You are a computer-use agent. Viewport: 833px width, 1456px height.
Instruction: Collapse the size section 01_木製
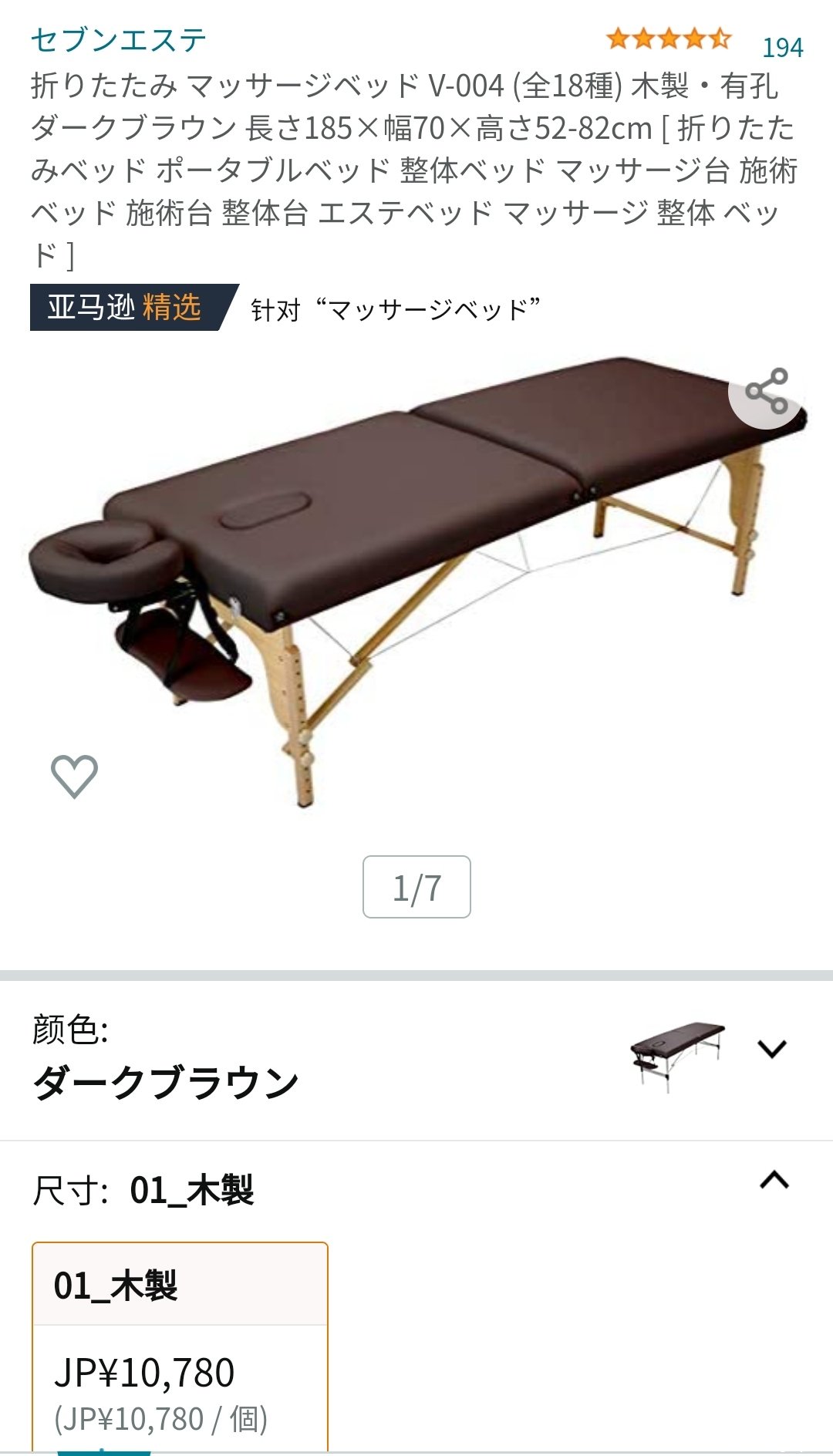click(774, 1181)
